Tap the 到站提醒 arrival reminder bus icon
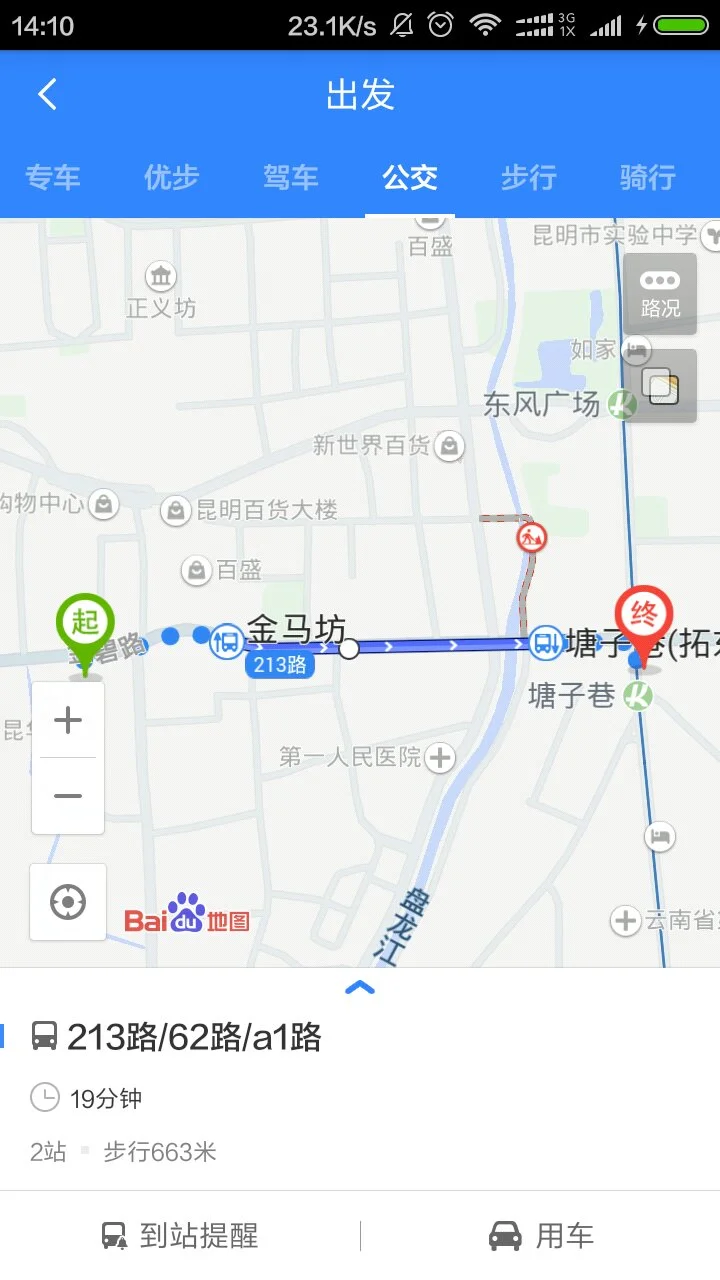The height and width of the screenshot is (1280, 720). pyautogui.click(x=113, y=1236)
